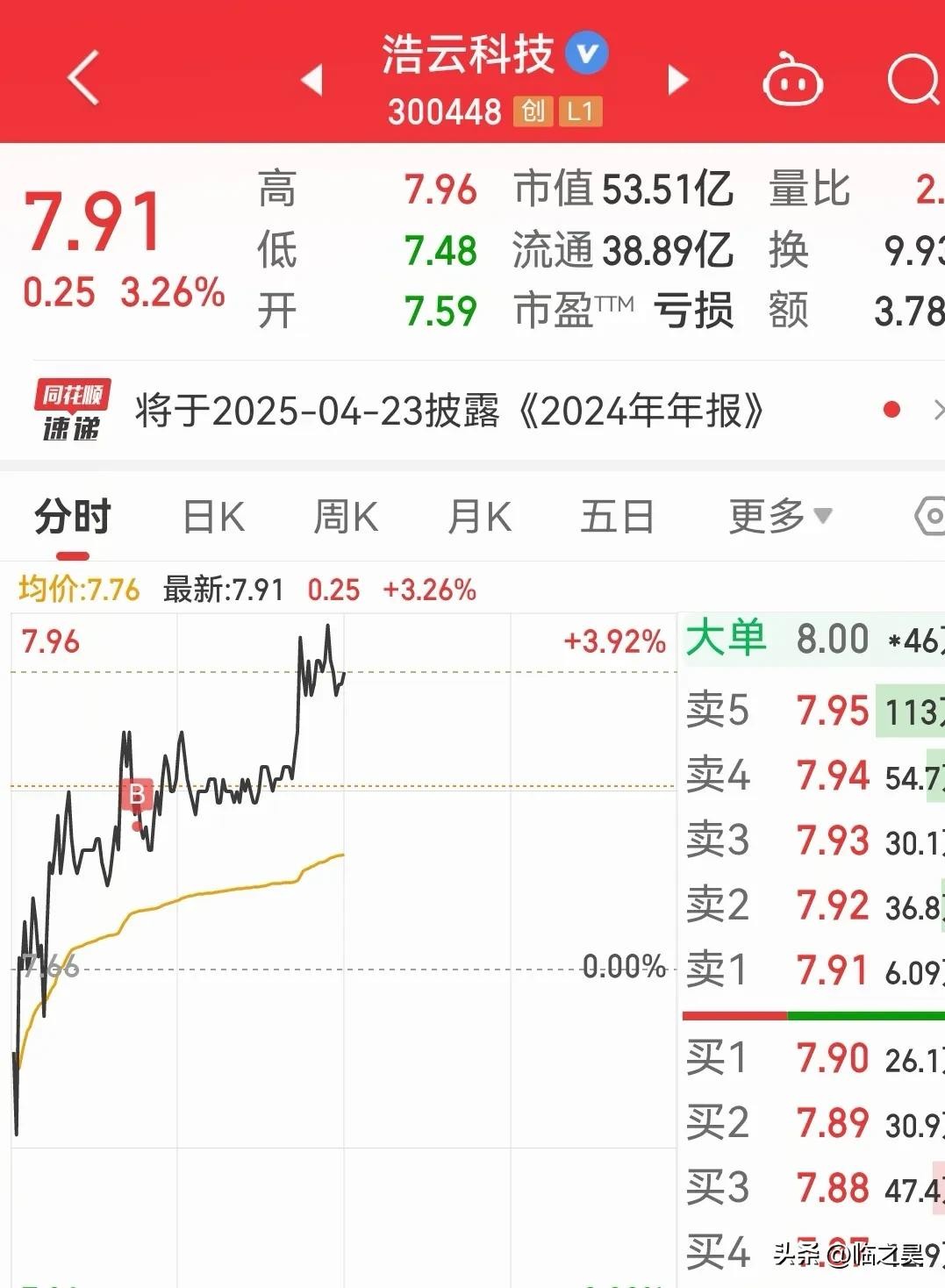The width and height of the screenshot is (945, 1288).
Task: Switch to the 周K chart tab
Action: [x=346, y=517]
